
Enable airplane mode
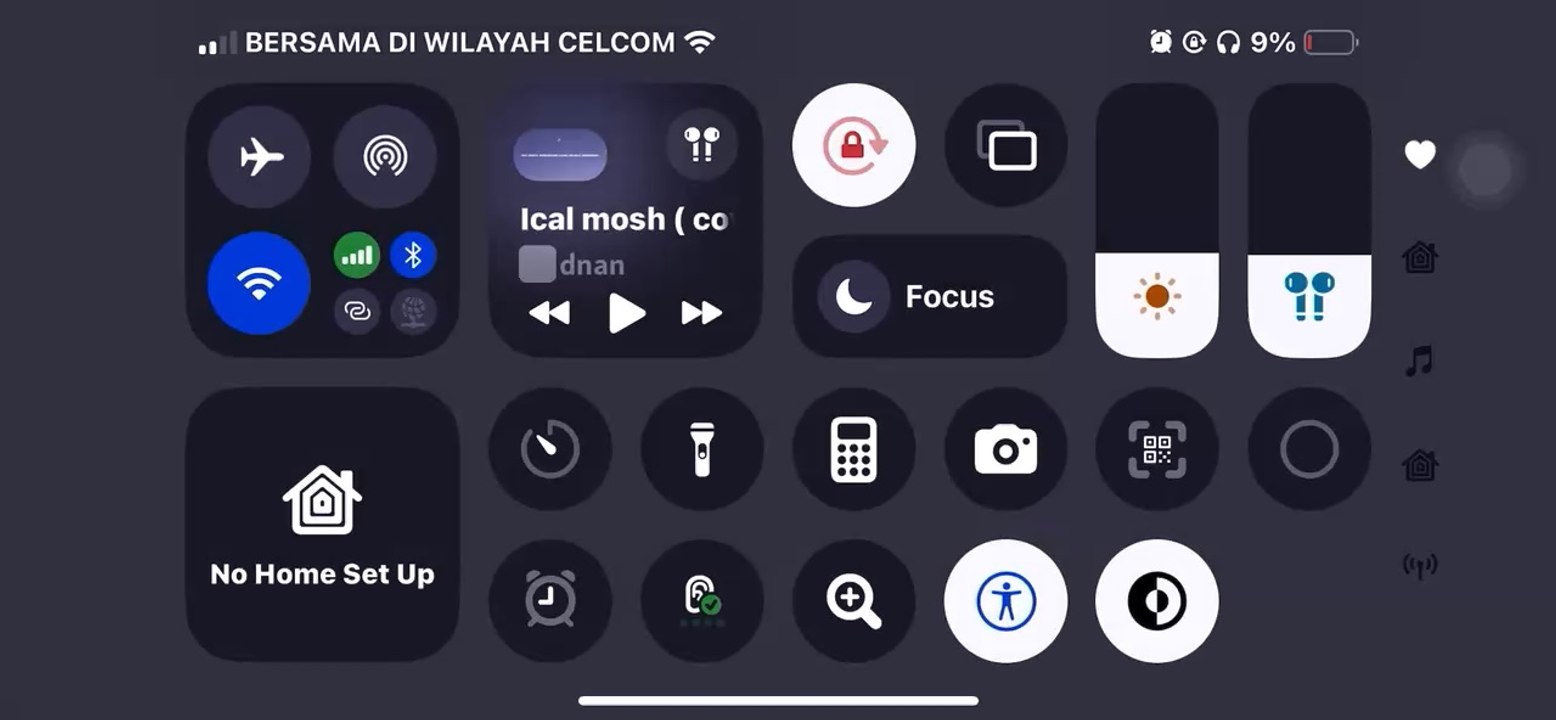point(260,157)
